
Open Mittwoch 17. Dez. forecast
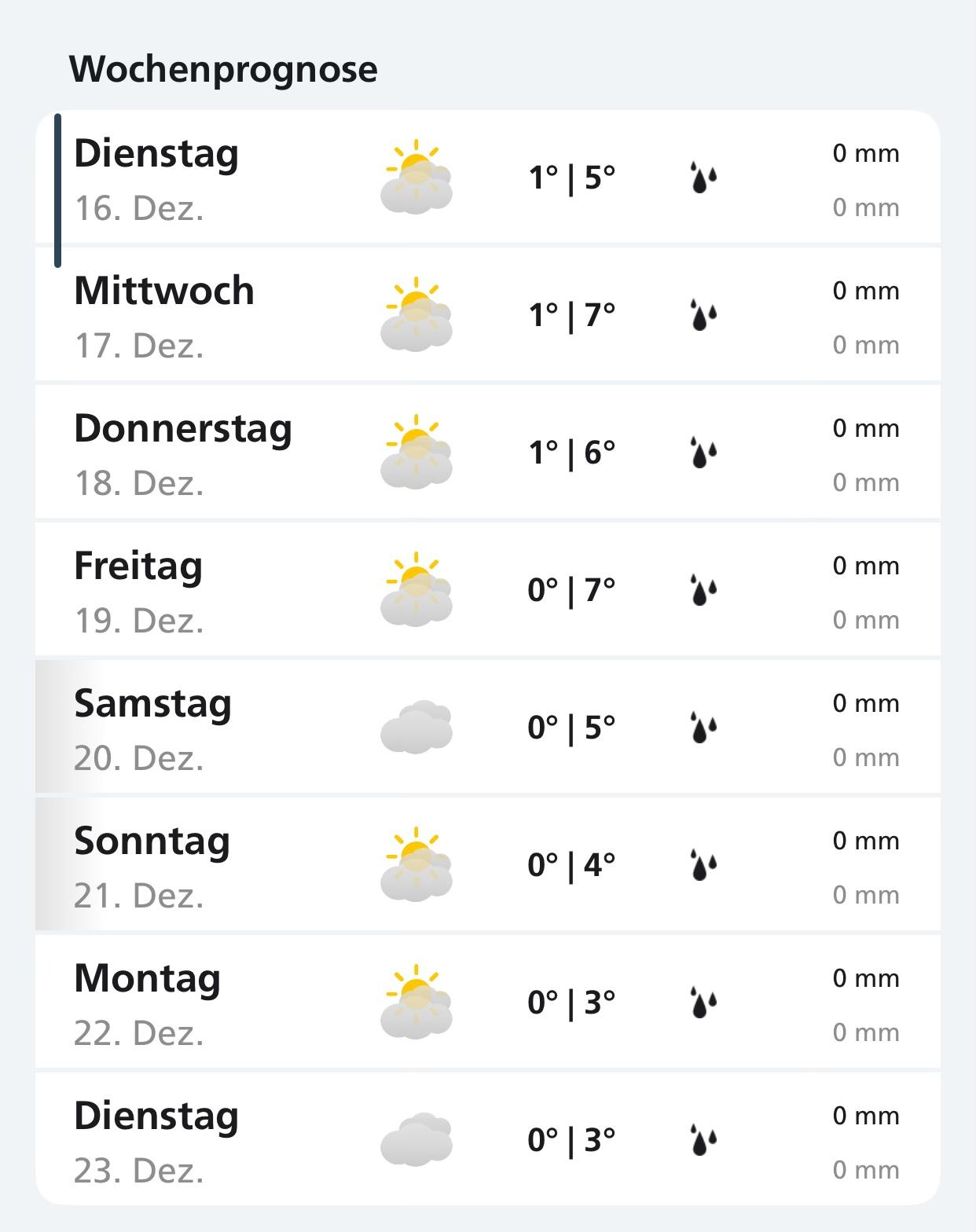487,316
